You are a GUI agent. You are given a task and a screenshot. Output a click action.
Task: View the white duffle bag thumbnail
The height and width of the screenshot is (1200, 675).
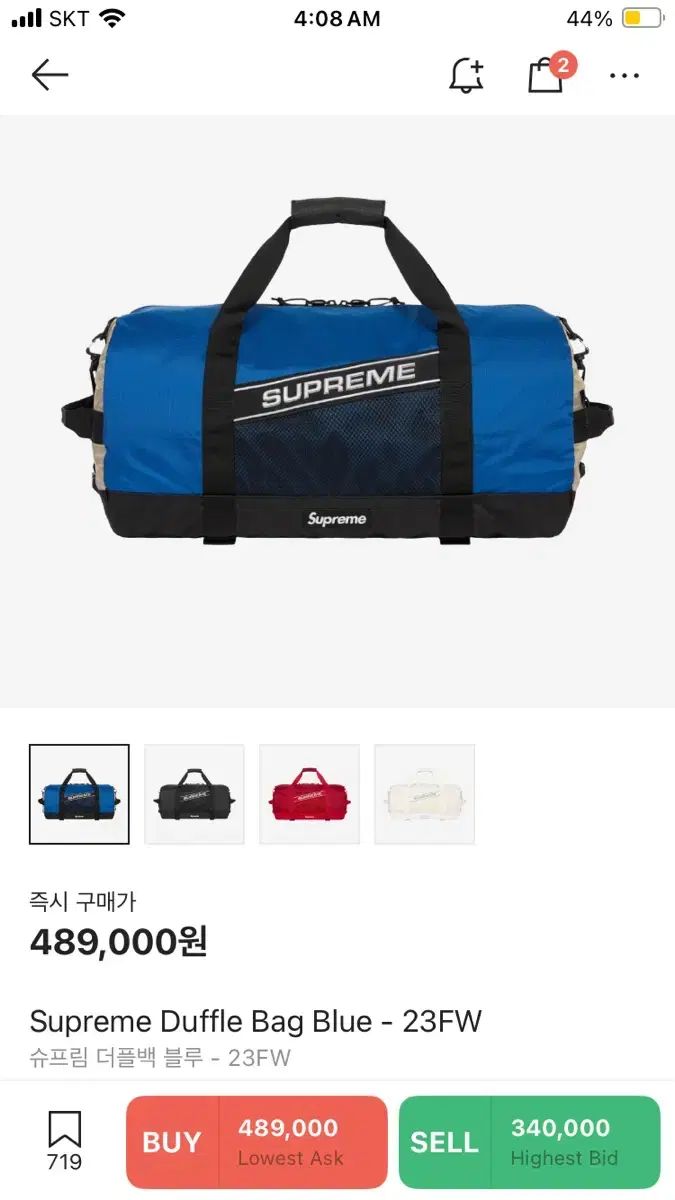click(x=424, y=794)
